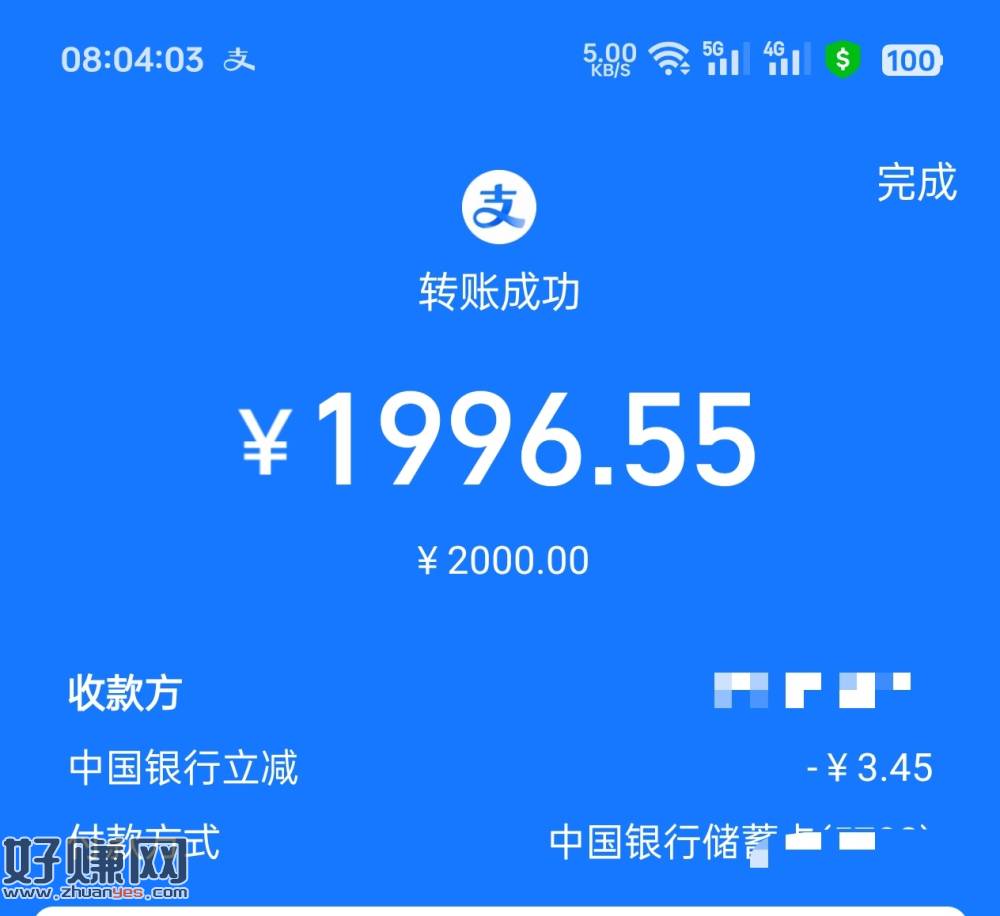
Task: Tap 完成 to finish the transfer
Action: click(x=916, y=182)
